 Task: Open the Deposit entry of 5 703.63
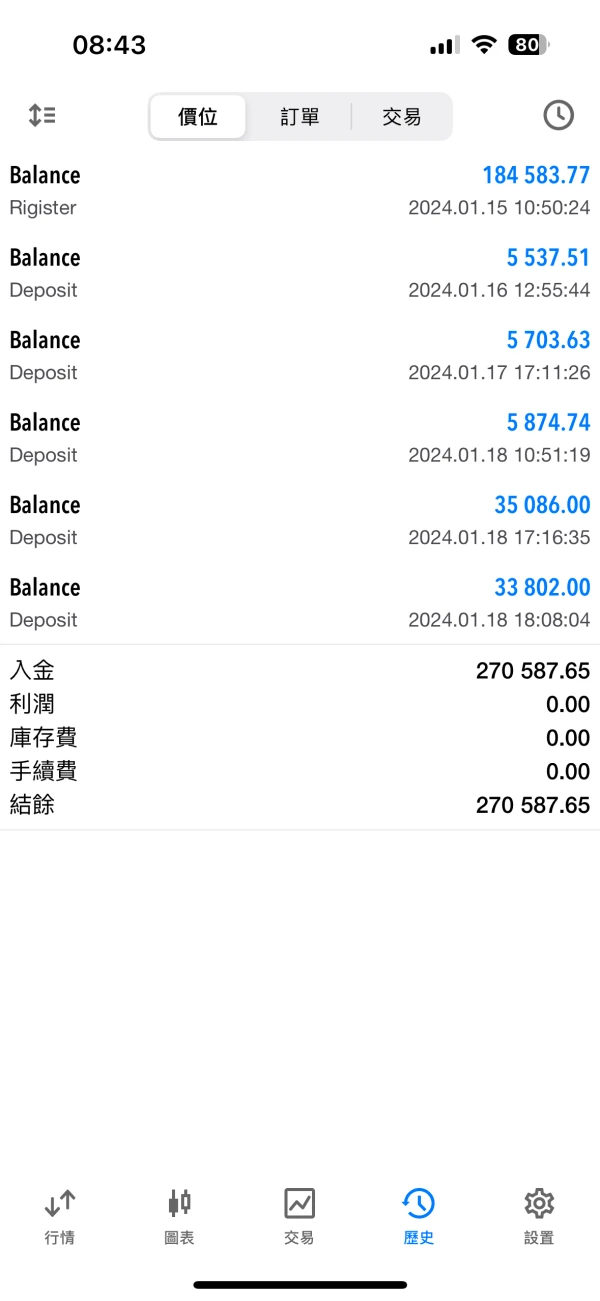300,355
